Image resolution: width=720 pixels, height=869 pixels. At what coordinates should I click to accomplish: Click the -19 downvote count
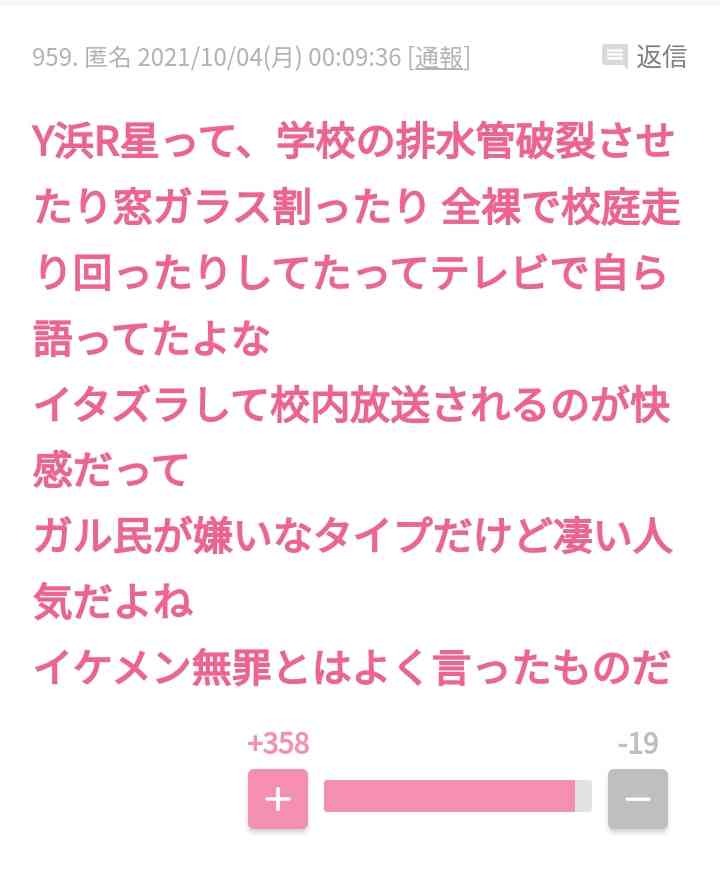tap(639, 743)
